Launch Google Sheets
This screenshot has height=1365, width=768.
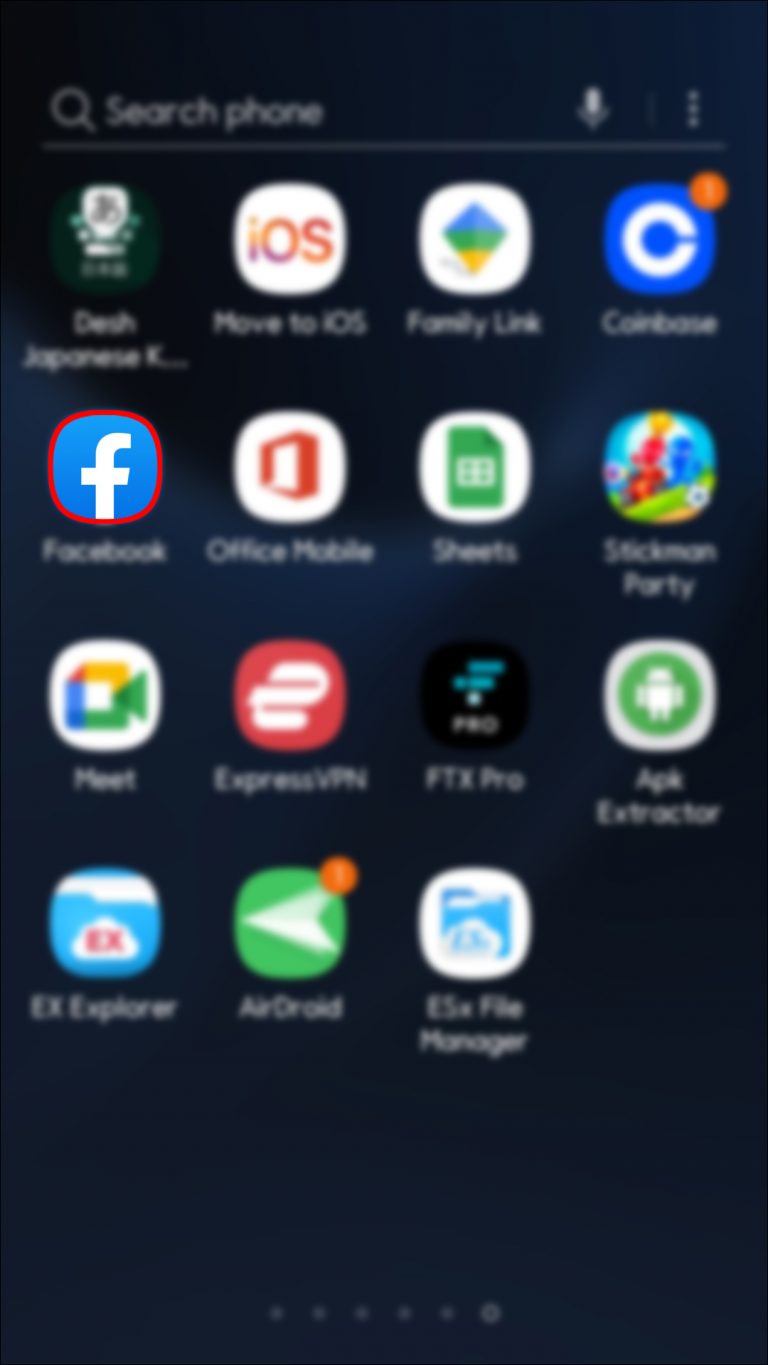pyautogui.click(x=474, y=466)
